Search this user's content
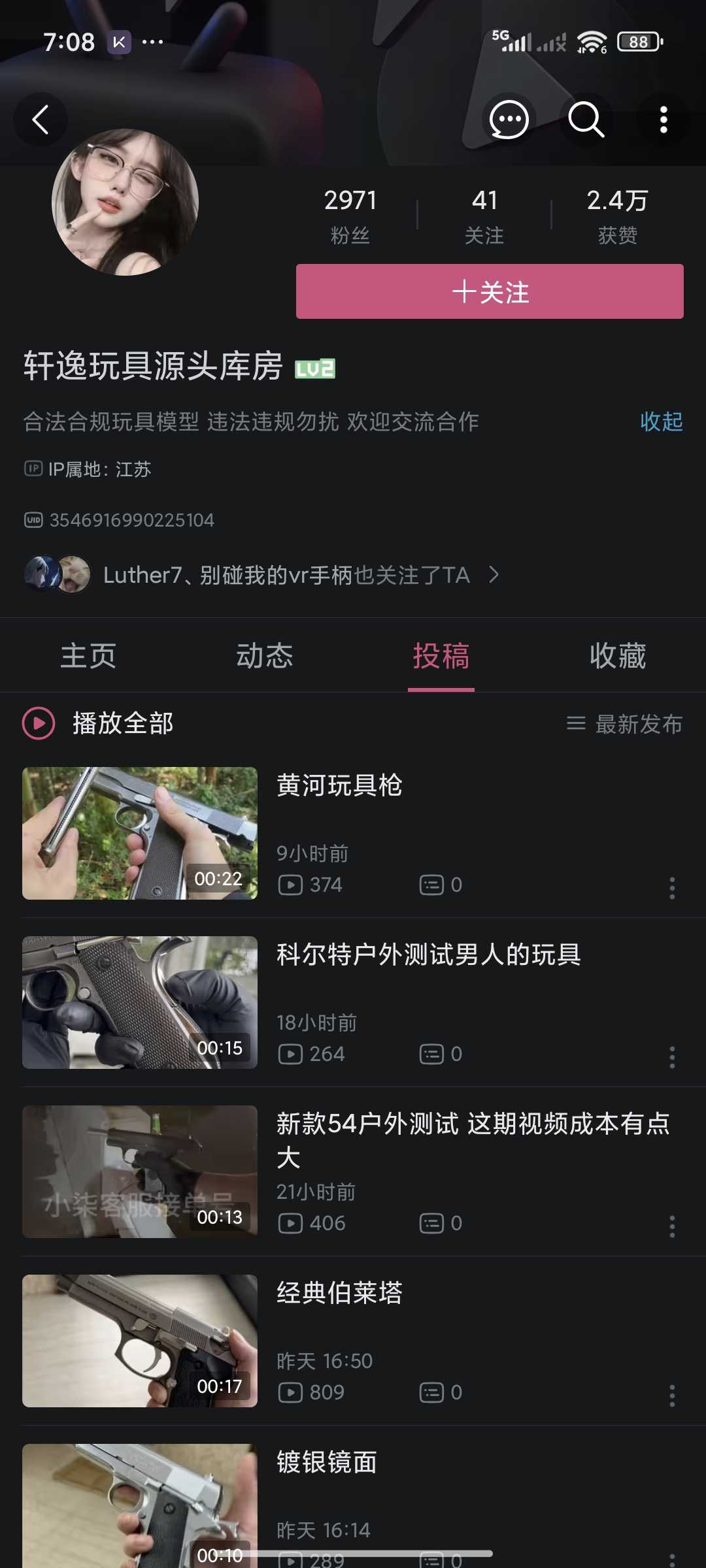This screenshot has height=1568, width=706. point(586,120)
